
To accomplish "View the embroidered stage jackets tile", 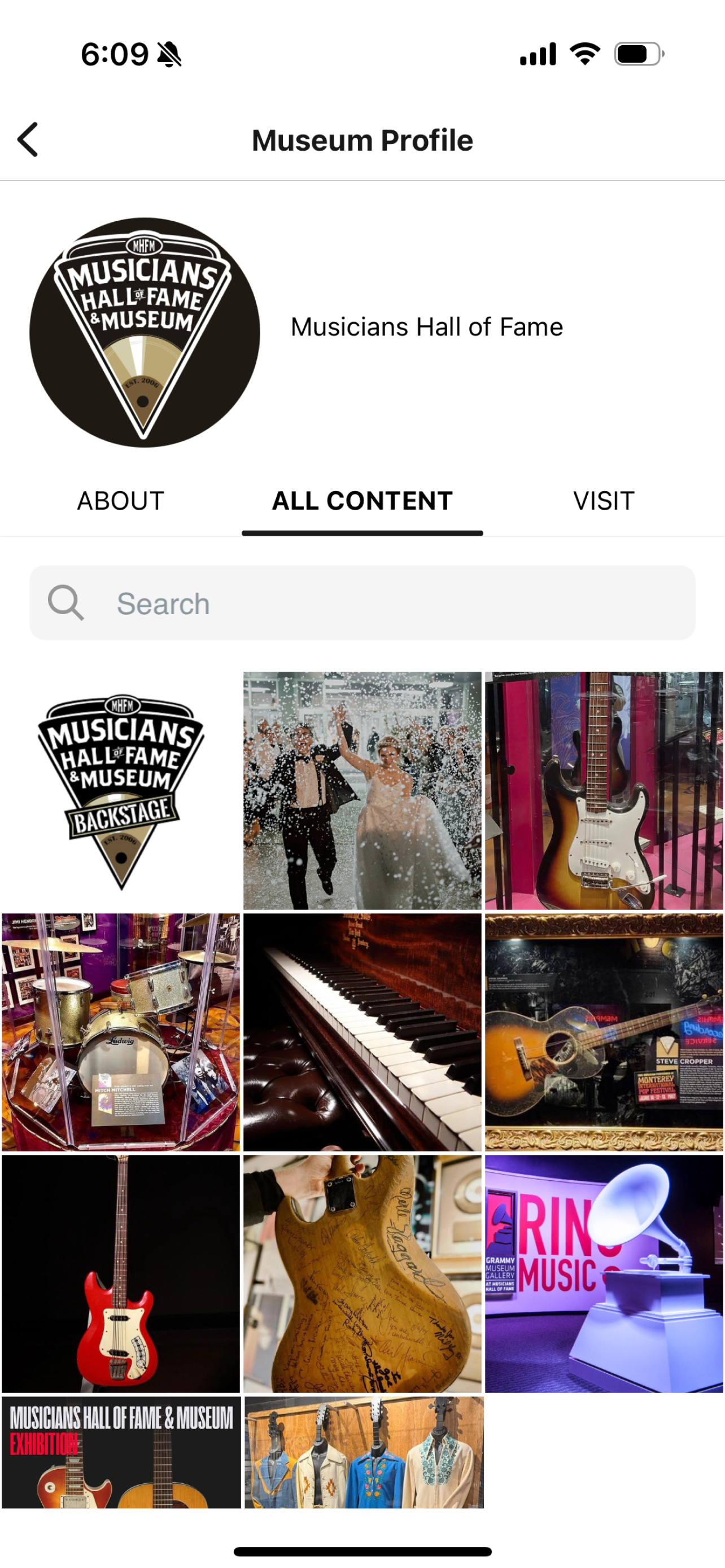I will tap(364, 1452).
